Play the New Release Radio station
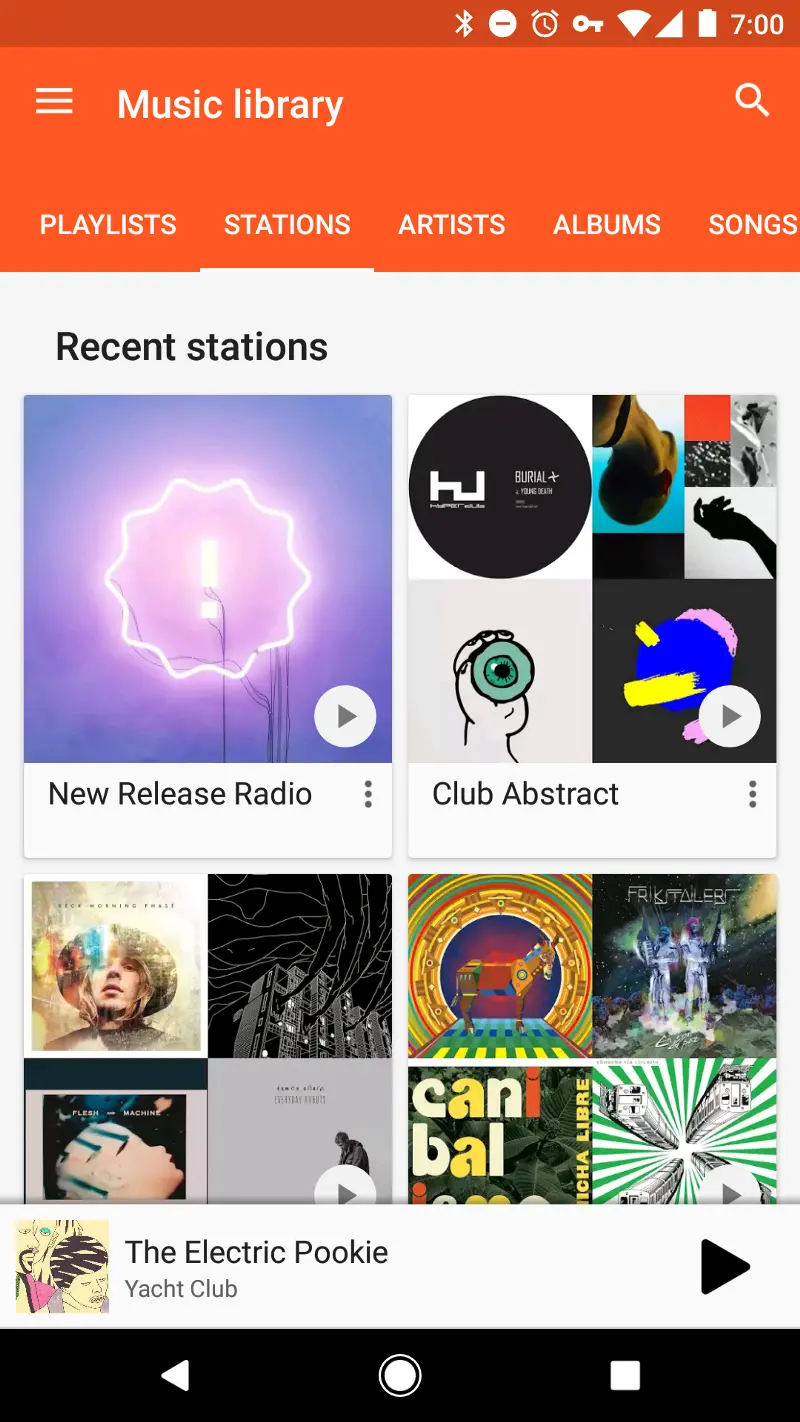Image resolution: width=800 pixels, height=1422 pixels. 345,716
